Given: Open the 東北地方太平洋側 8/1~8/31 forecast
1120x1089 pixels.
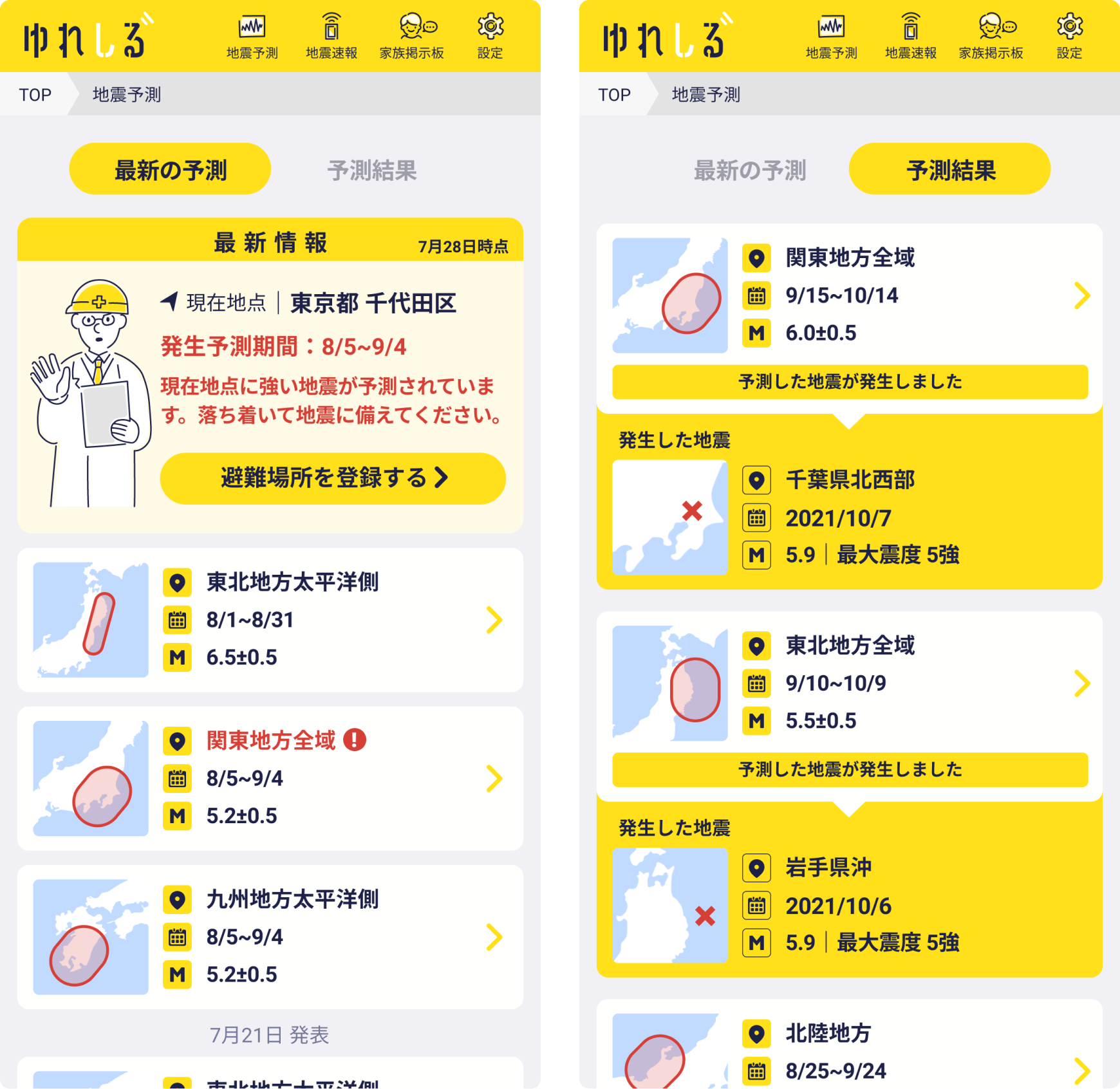Looking at the screenshot, I should pyautogui.click(x=270, y=620).
